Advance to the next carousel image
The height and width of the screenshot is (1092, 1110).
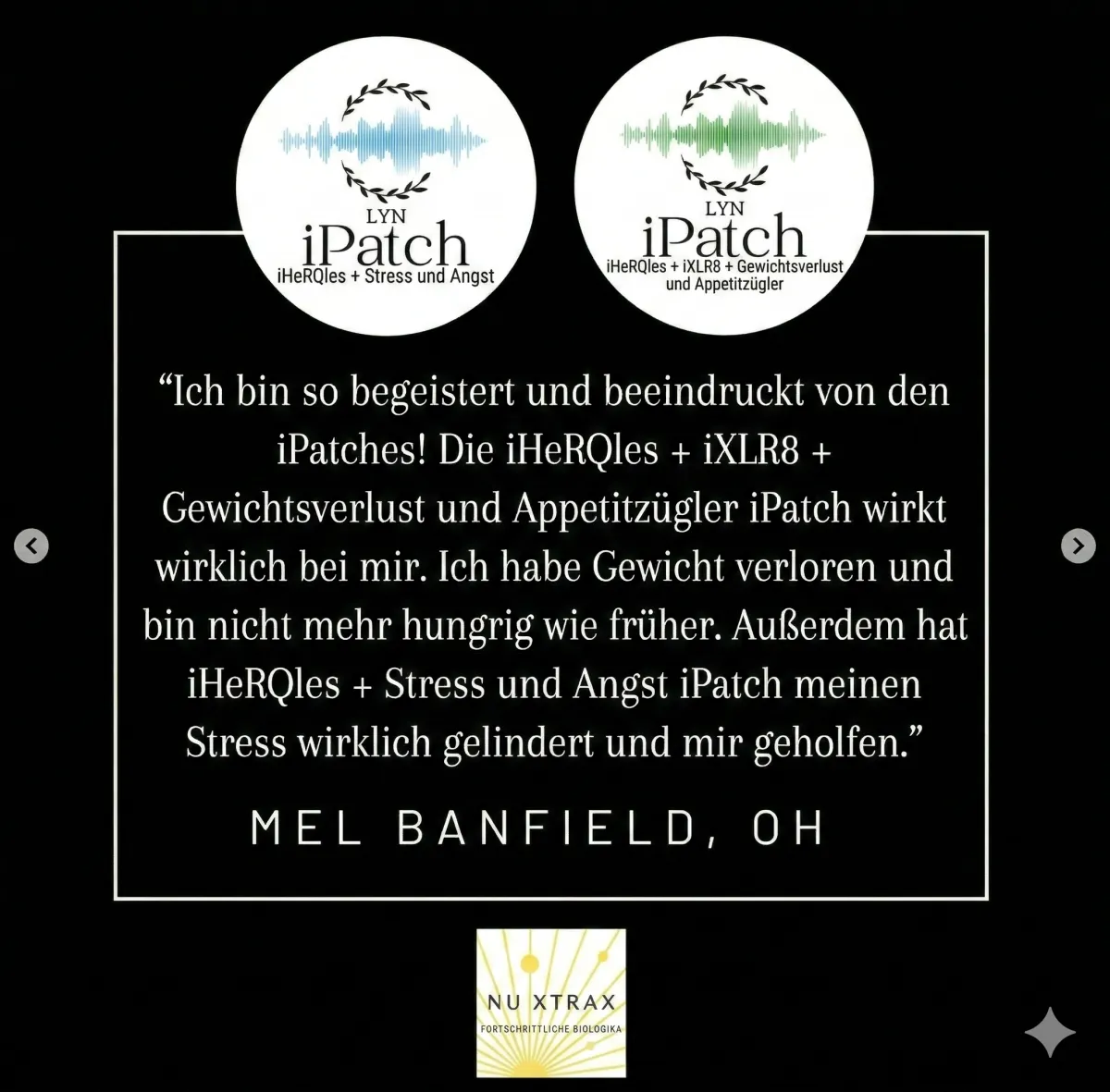[1078, 546]
